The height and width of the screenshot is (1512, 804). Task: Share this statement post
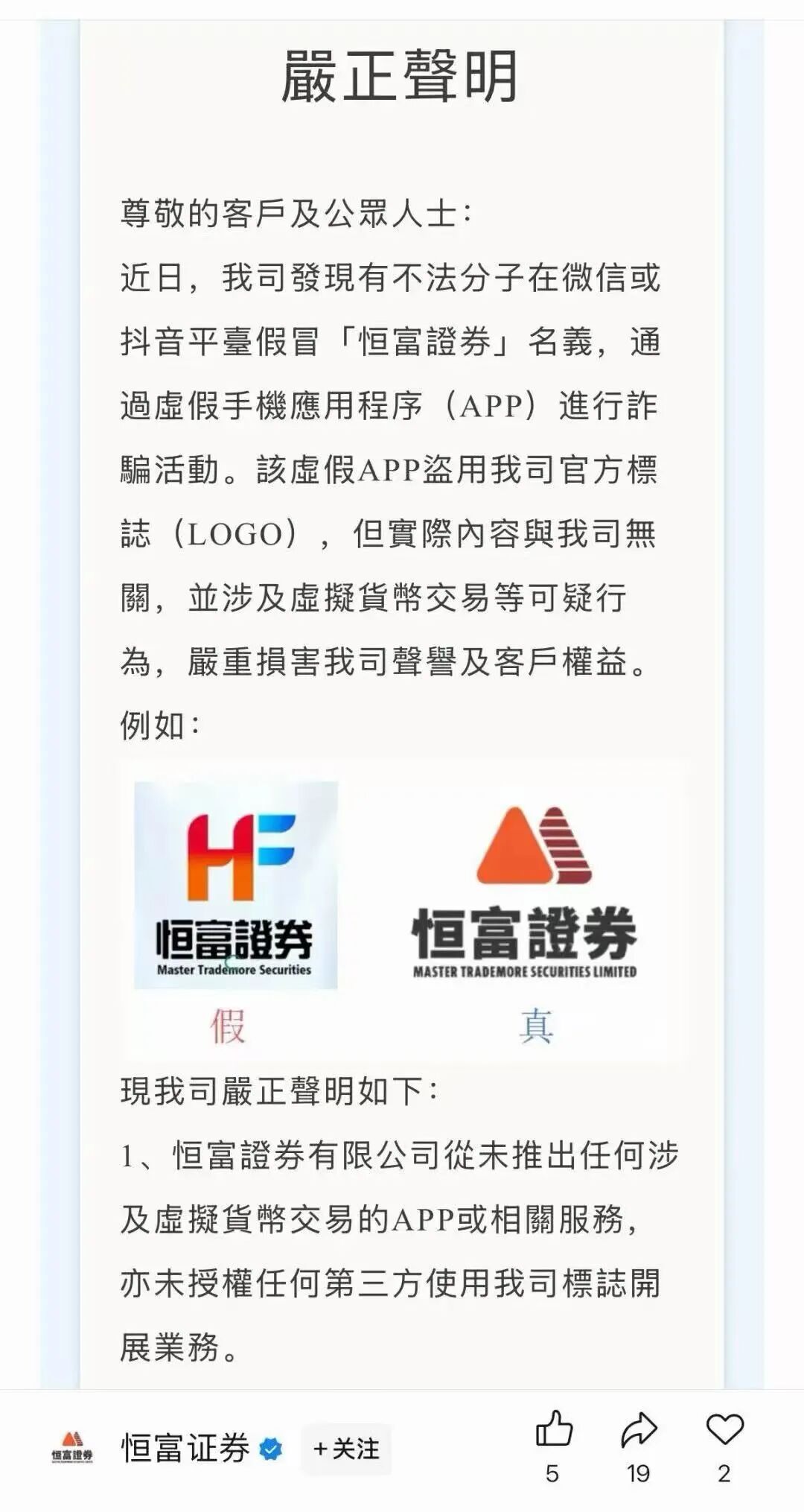(639, 1429)
